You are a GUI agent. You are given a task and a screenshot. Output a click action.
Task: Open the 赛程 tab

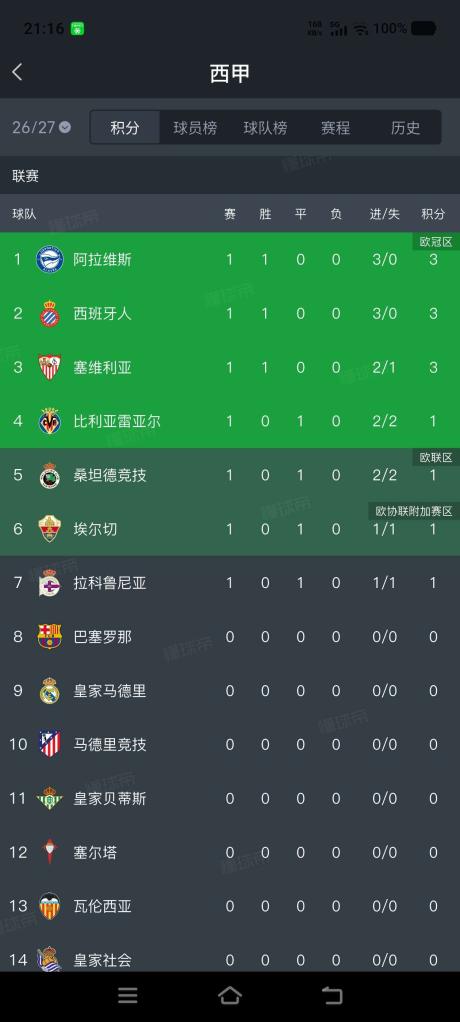336,127
